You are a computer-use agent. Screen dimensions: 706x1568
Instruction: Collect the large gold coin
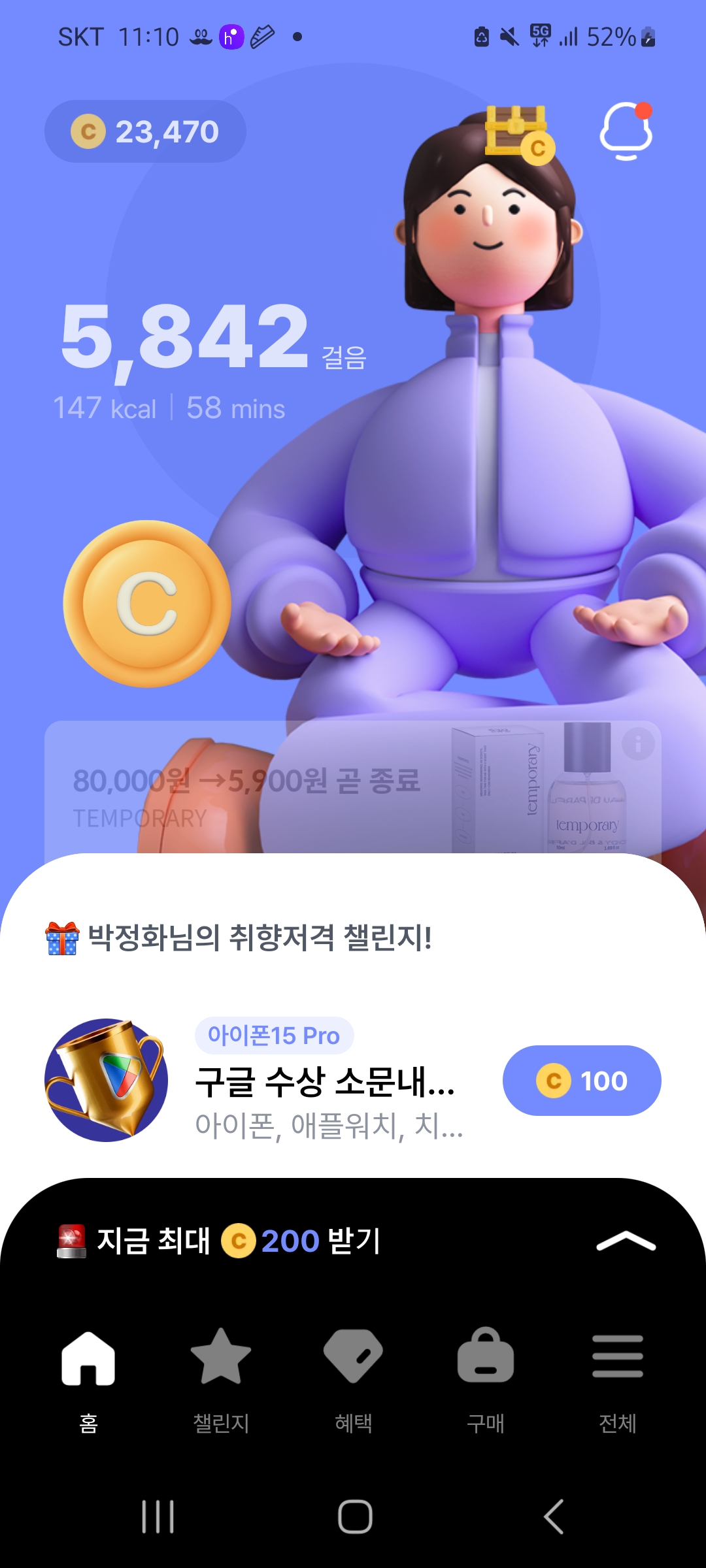[147, 604]
